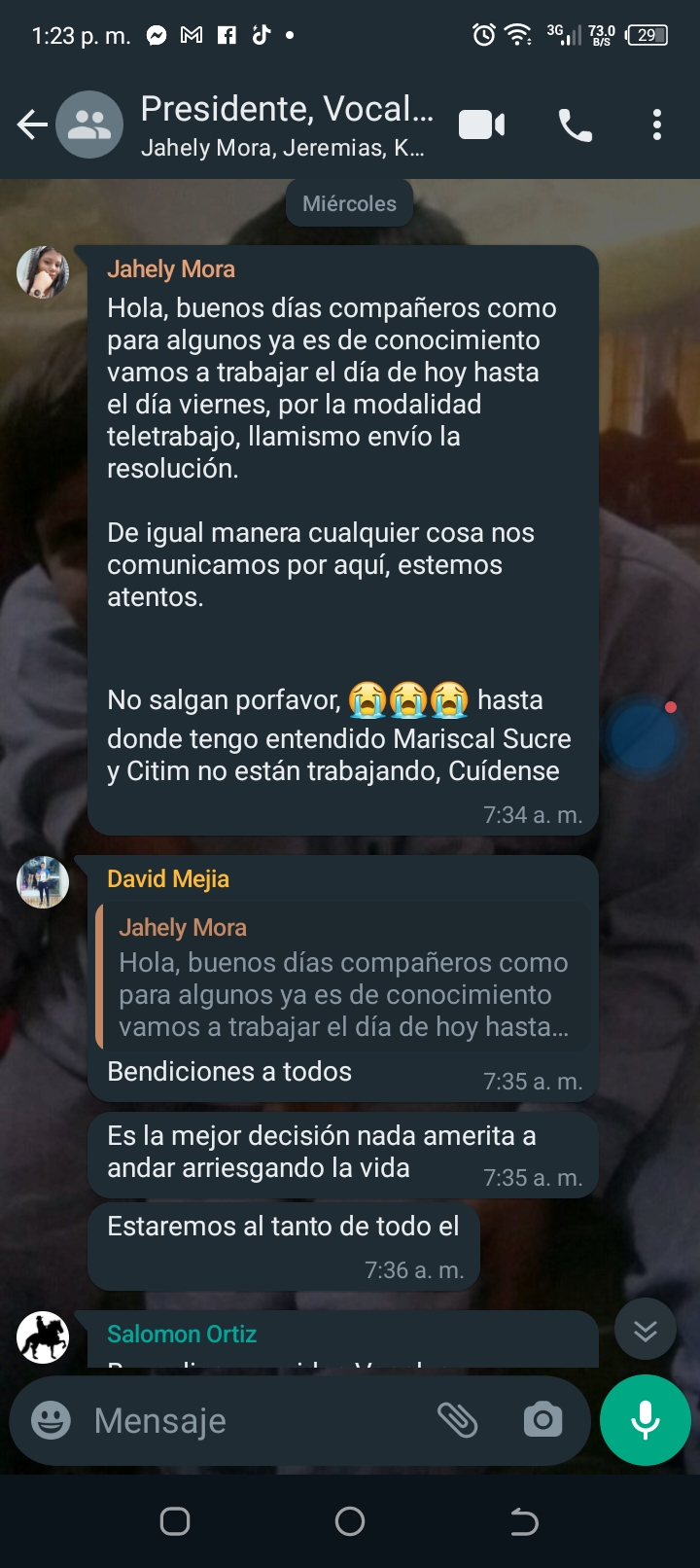Type in the Mensaje field

253,1420
